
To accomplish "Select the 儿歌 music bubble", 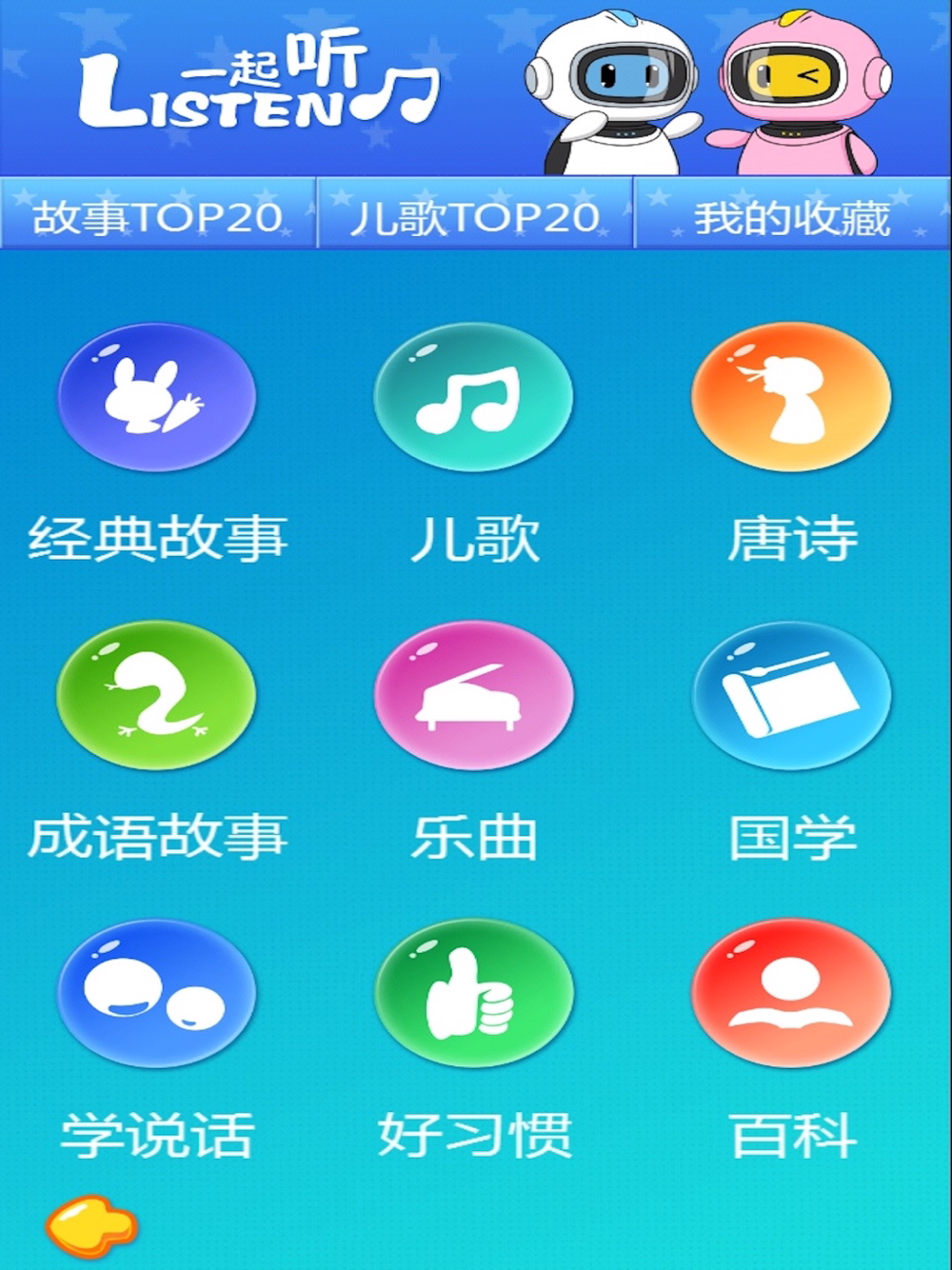I will [x=474, y=397].
